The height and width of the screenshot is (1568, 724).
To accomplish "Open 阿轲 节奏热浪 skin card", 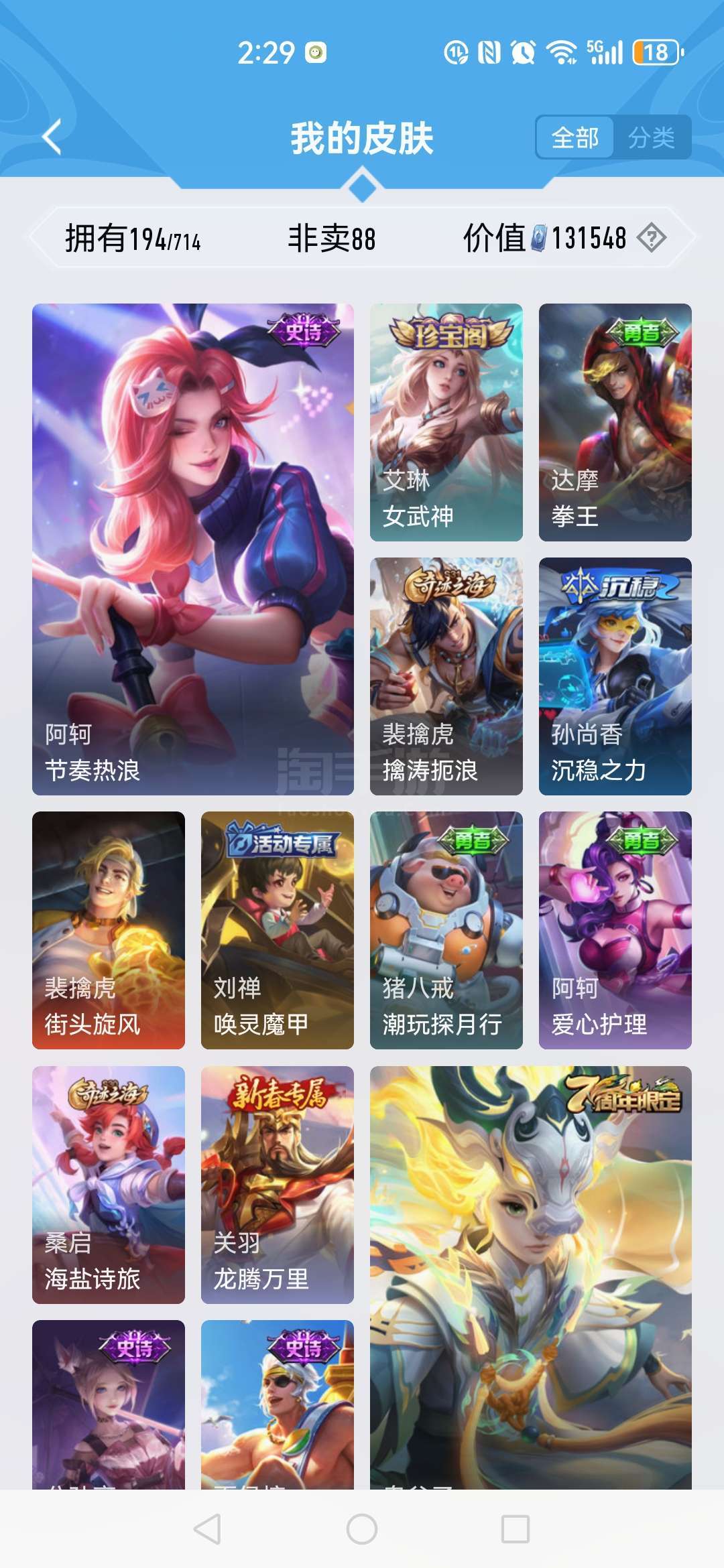I will 193,549.
